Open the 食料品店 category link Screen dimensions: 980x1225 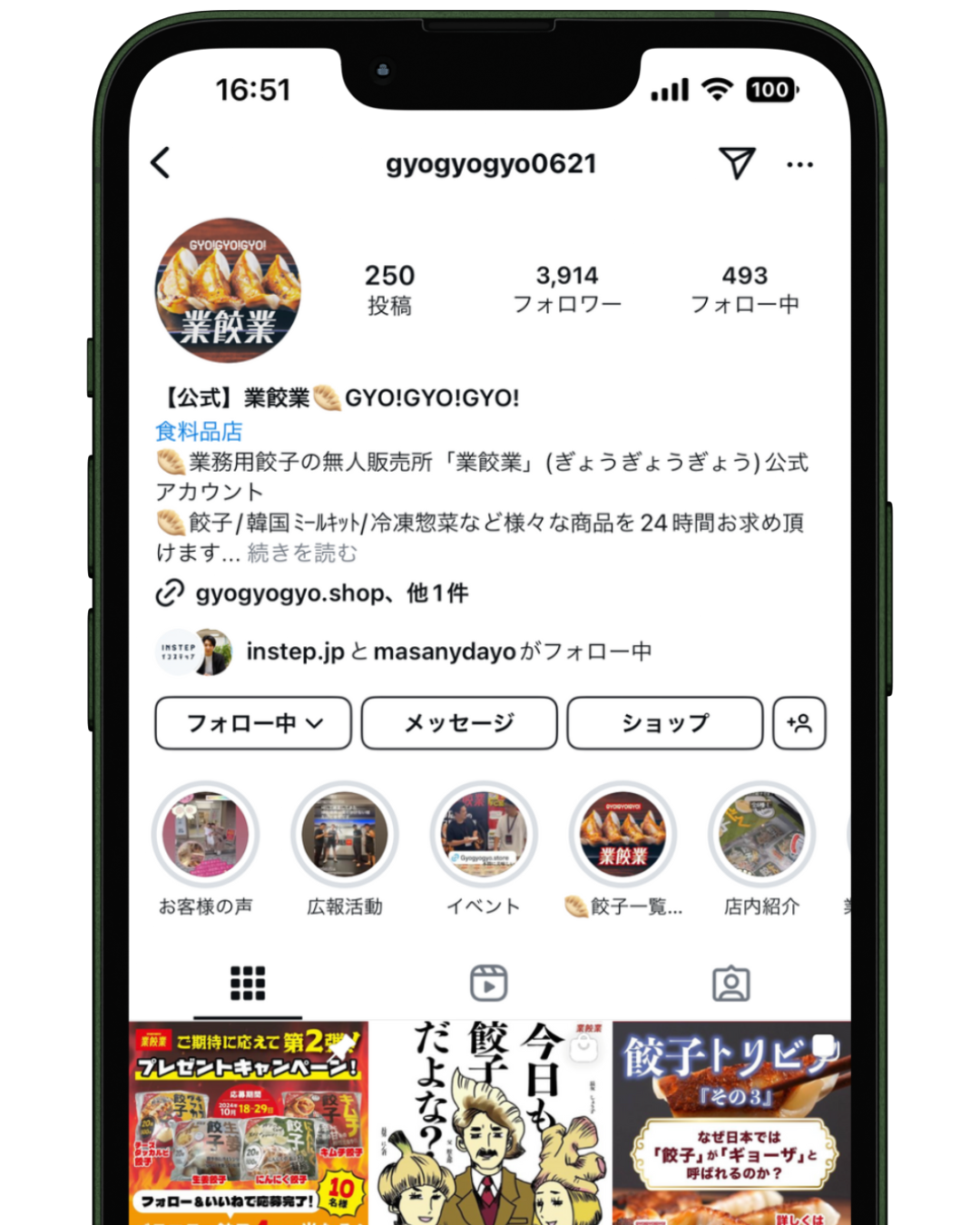coord(199,431)
